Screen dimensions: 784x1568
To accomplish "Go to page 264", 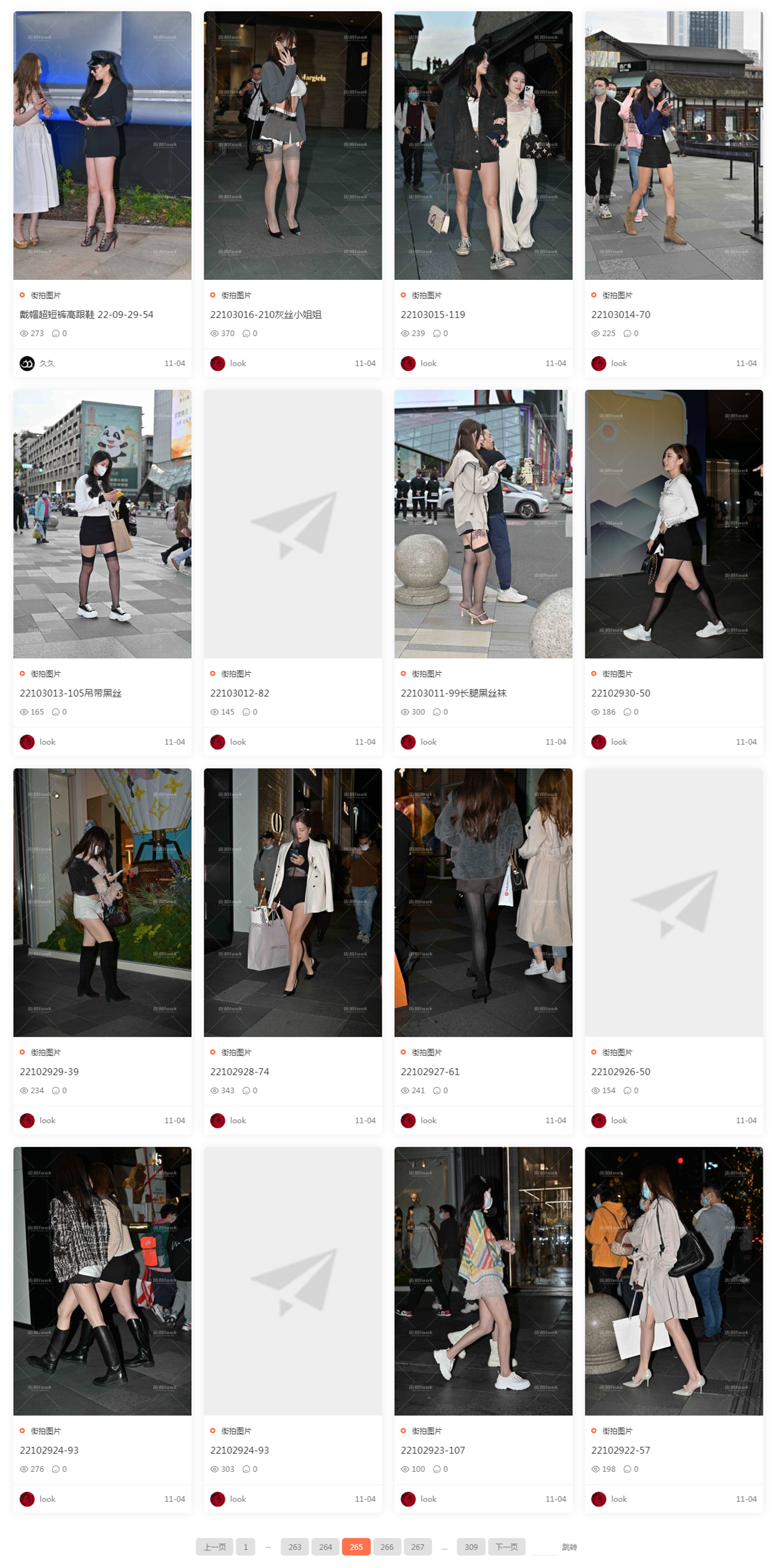I will coord(325,1547).
